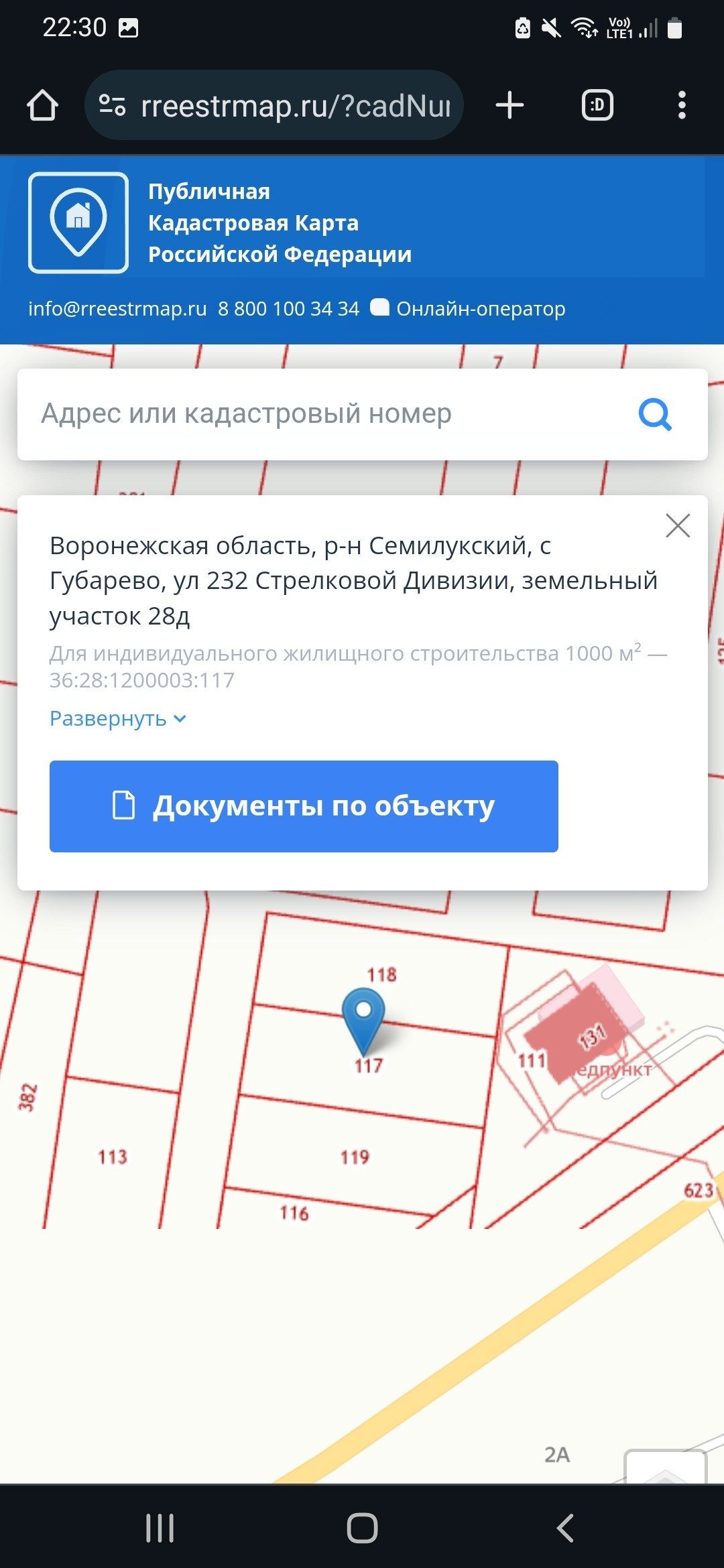Tap the browser home icon
Viewport: 724px width, 1568px height.
click(x=42, y=106)
